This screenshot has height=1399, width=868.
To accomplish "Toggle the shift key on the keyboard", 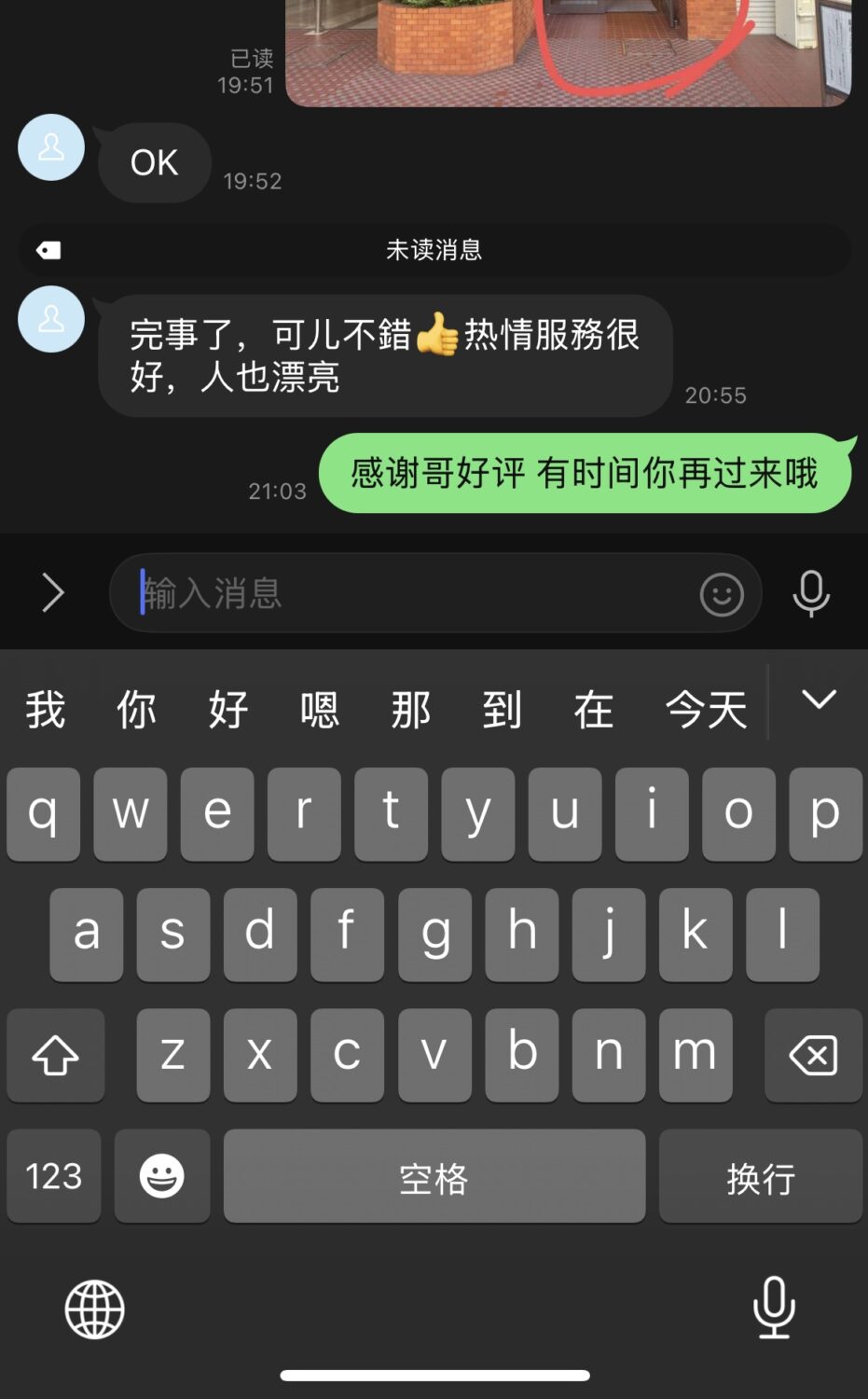I will (x=55, y=1055).
